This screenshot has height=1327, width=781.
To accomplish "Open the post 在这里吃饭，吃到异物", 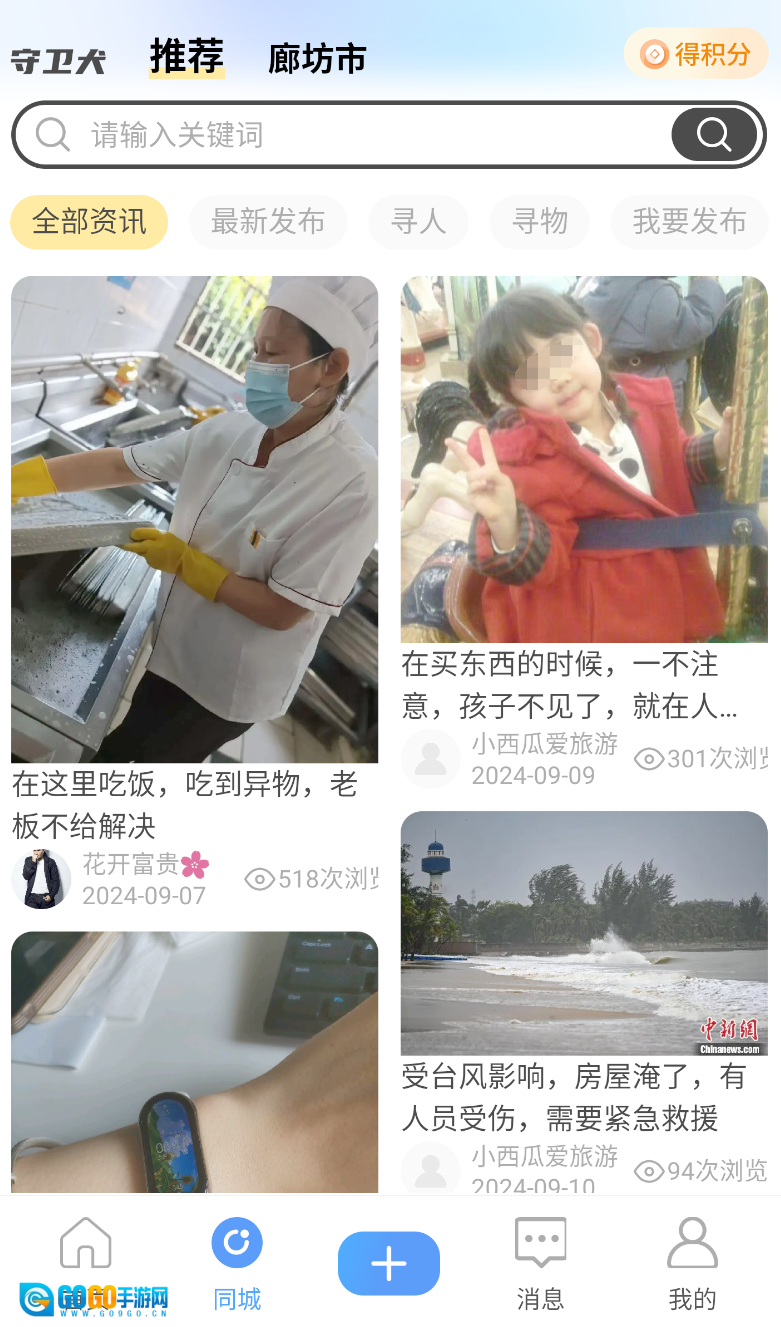I will pyautogui.click(x=194, y=520).
